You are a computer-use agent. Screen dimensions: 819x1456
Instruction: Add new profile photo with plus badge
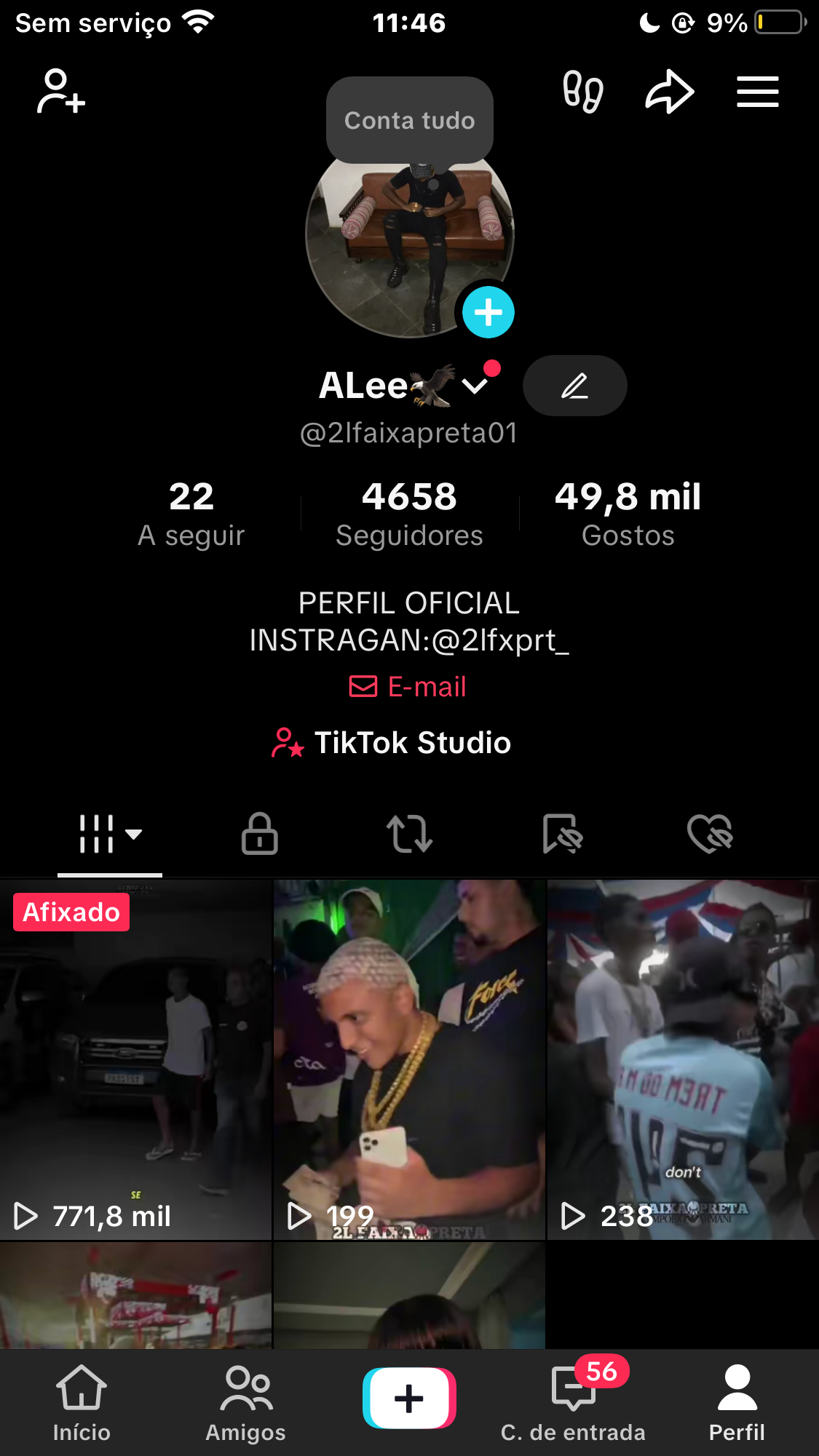pyautogui.click(x=488, y=312)
